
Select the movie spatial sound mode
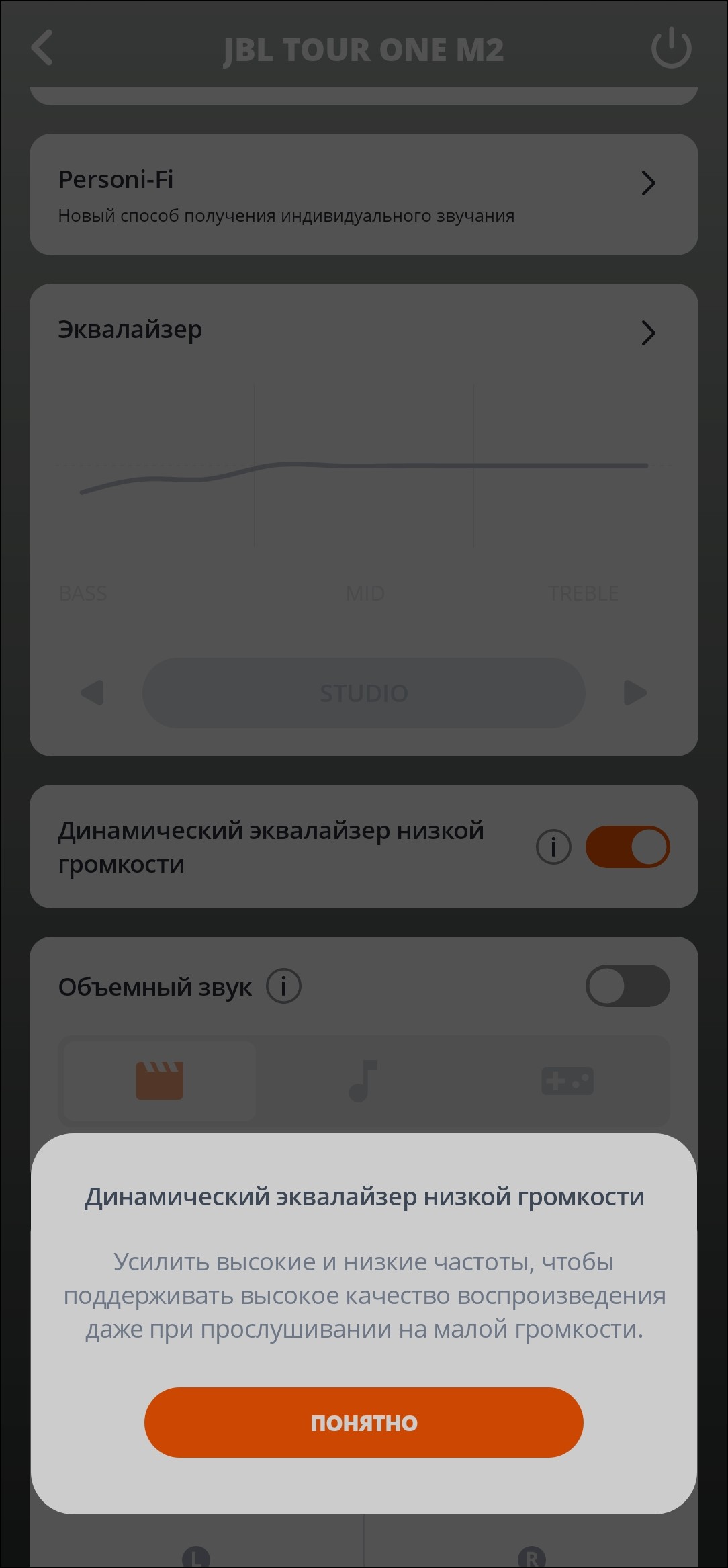pos(160,1080)
